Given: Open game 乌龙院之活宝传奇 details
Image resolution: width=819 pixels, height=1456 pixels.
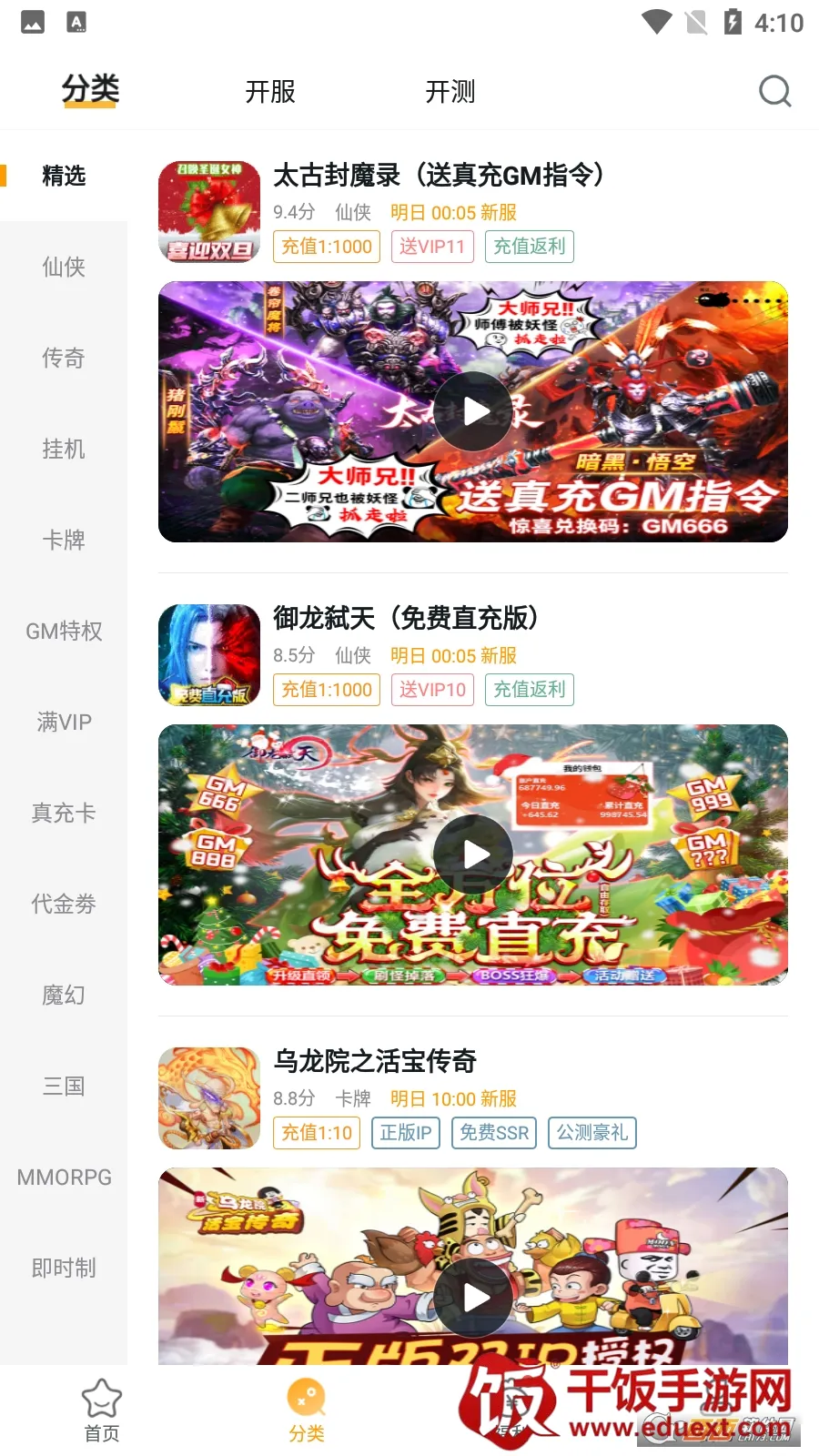Looking at the screenshot, I should (x=375, y=1061).
